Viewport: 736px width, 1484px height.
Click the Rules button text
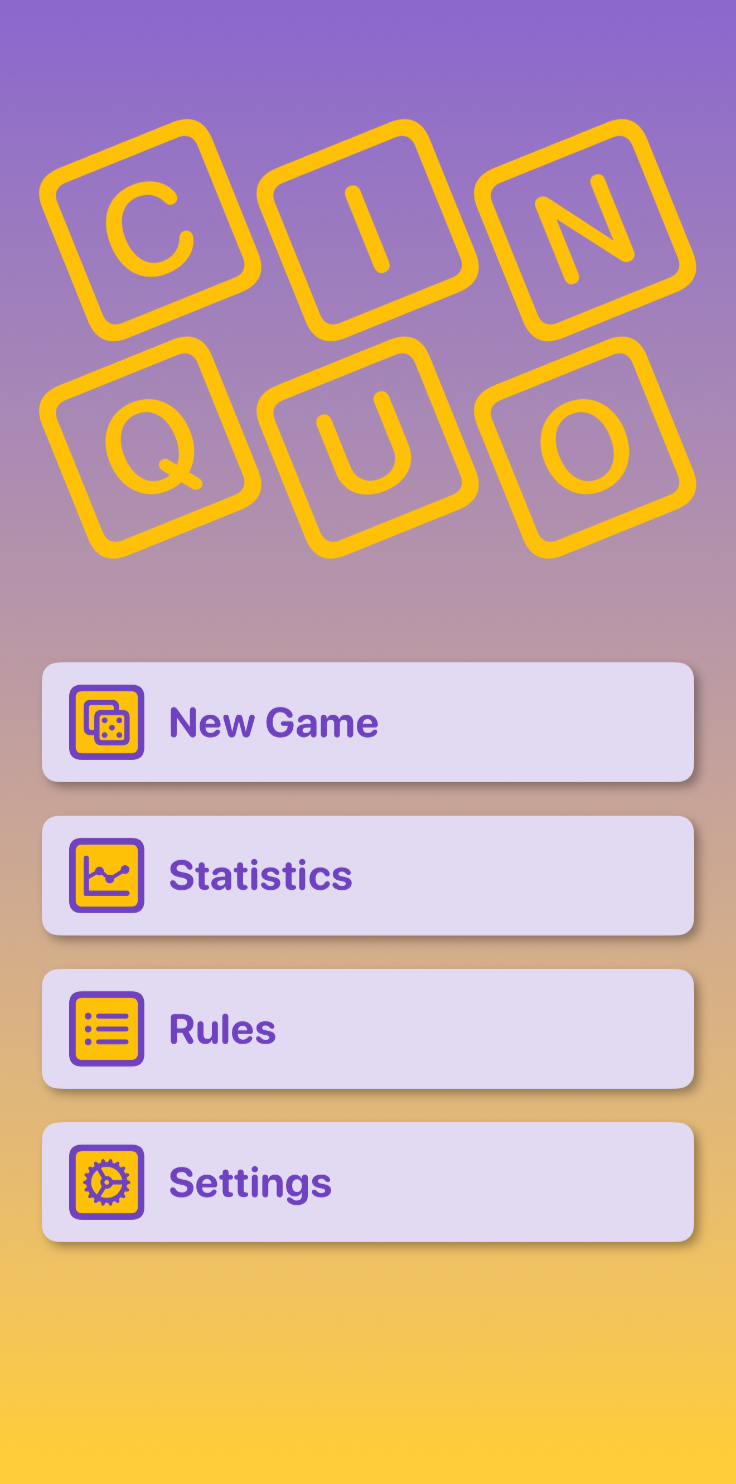coord(222,1028)
